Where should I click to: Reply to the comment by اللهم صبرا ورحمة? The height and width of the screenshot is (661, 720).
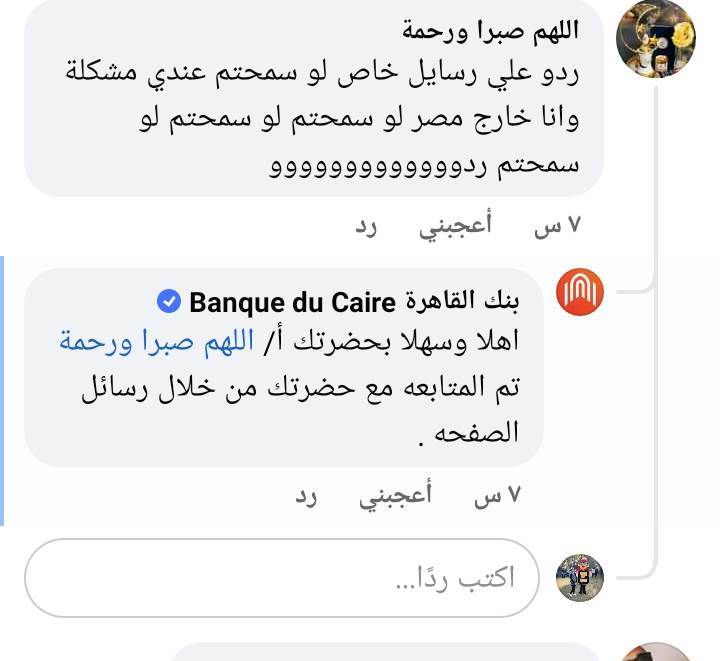pos(366,226)
